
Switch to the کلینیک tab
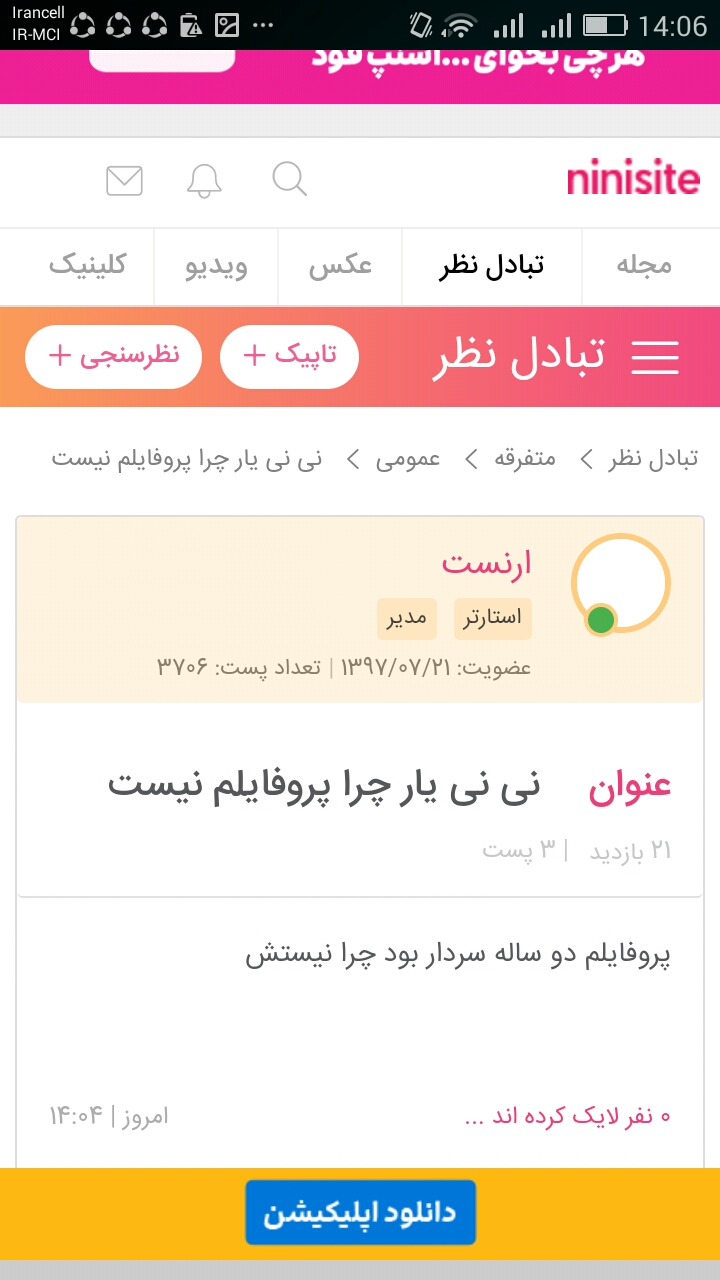(88, 266)
